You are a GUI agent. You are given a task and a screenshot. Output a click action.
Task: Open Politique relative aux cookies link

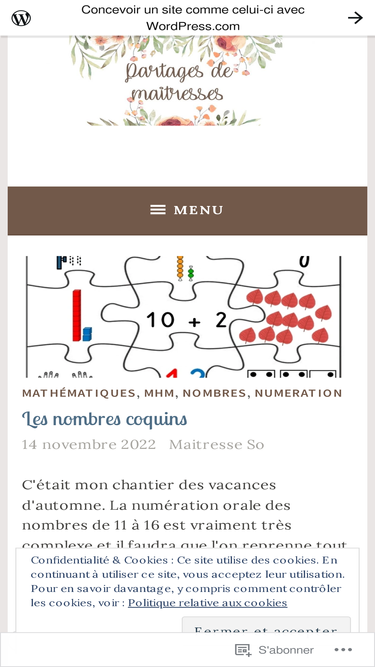pos(207,603)
